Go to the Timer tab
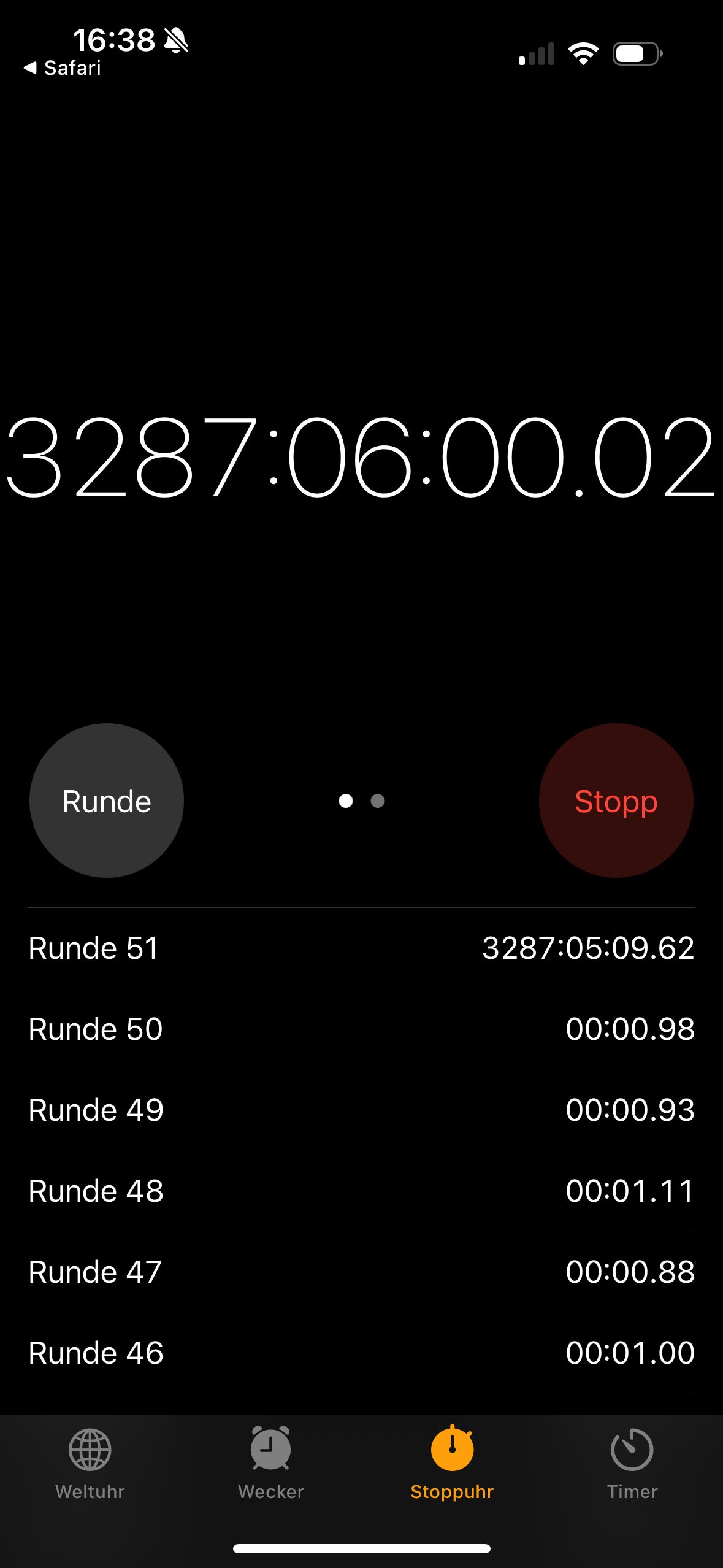Screen dimensions: 723x1568 (x=632, y=1463)
